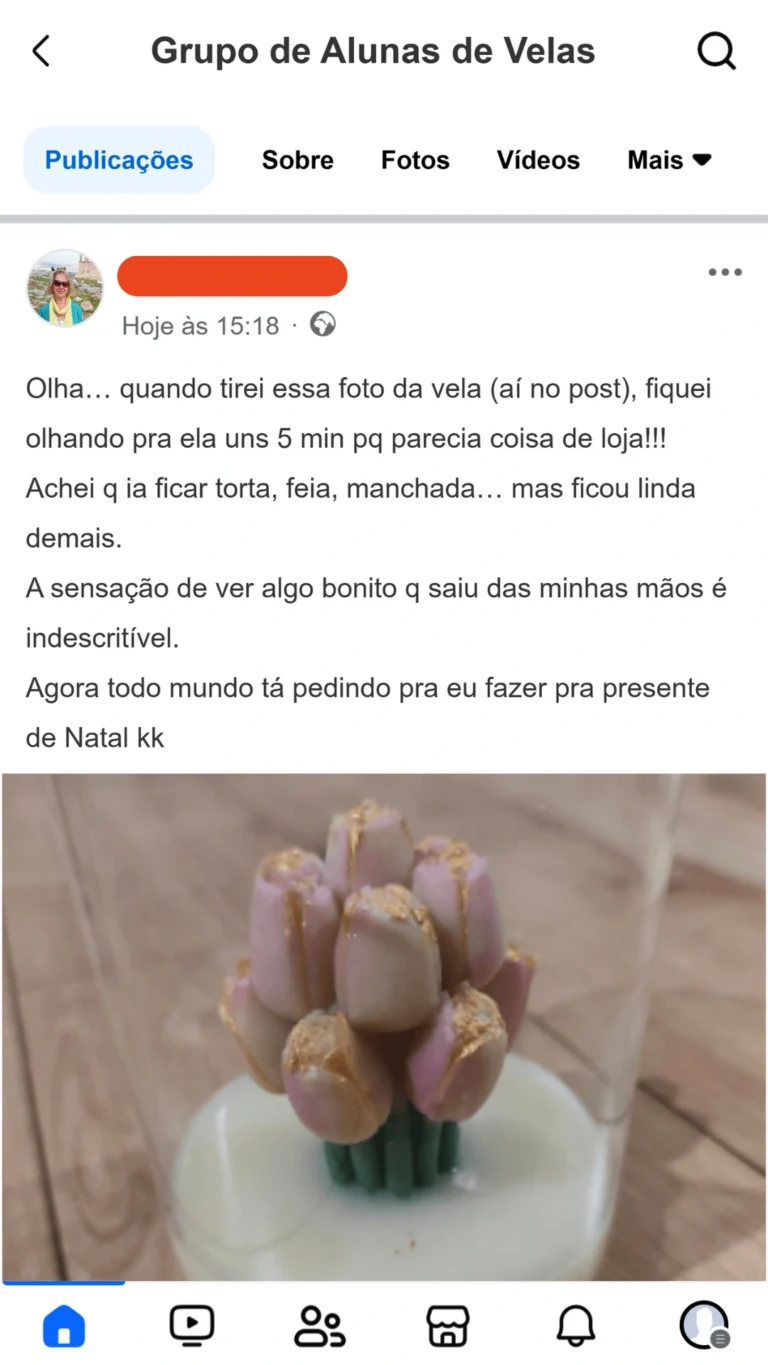Image resolution: width=768 pixels, height=1365 pixels.
Task: Open the Marketplace tab
Action: point(447,1326)
